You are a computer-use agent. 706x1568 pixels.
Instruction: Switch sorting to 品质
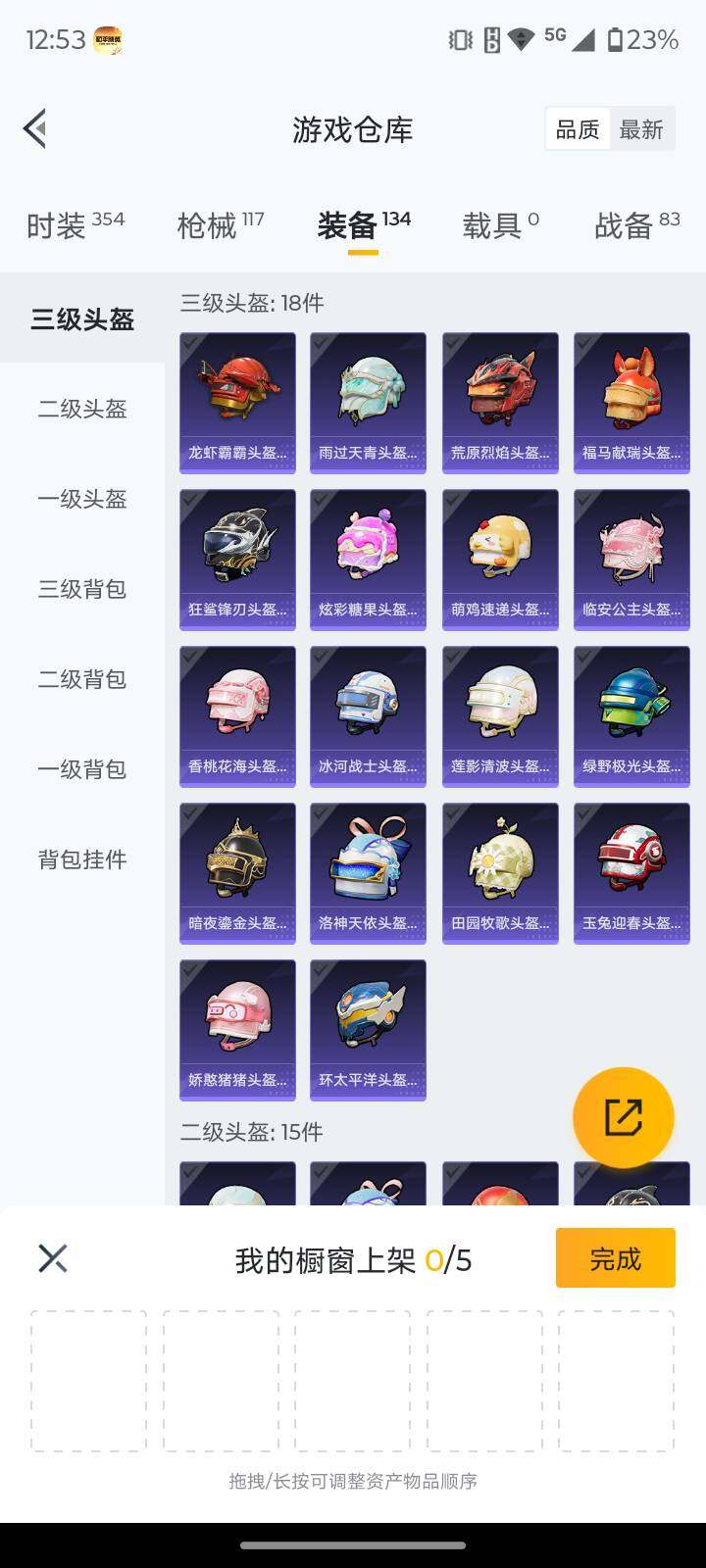[578, 128]
